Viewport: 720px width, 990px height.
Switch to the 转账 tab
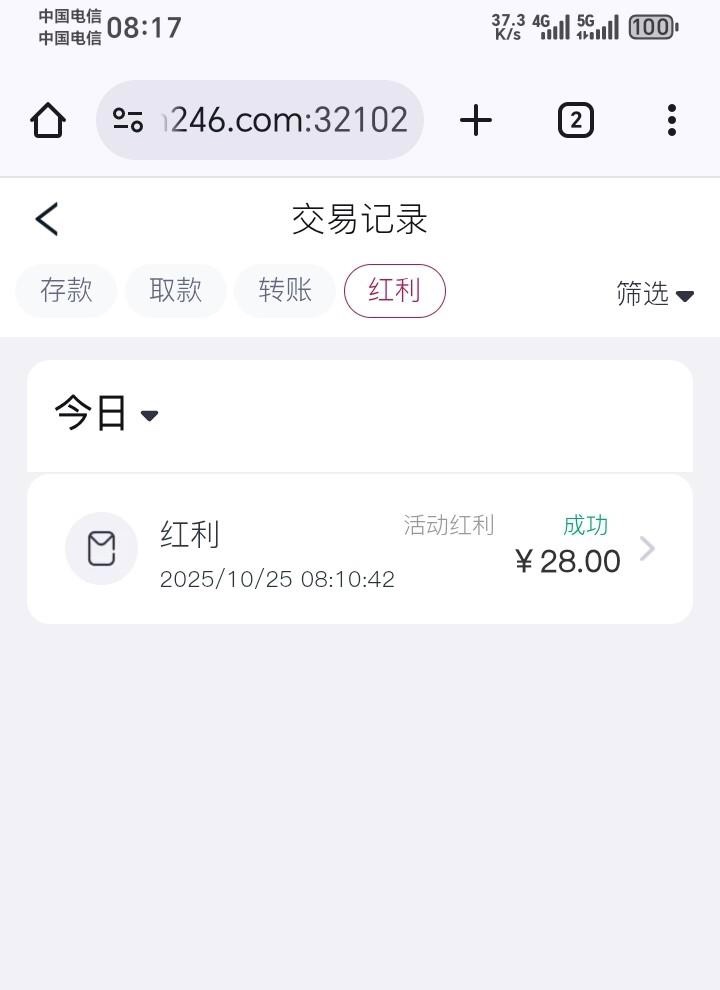click(x=284, y=291)
